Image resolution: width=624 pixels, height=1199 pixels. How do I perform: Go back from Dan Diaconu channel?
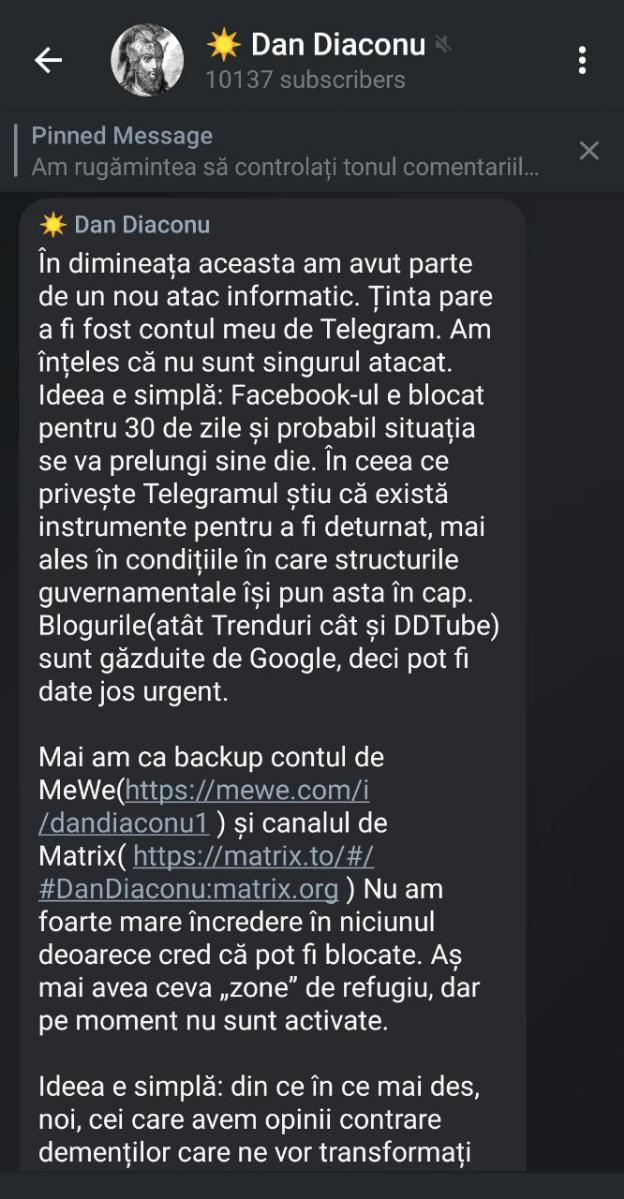48,60
